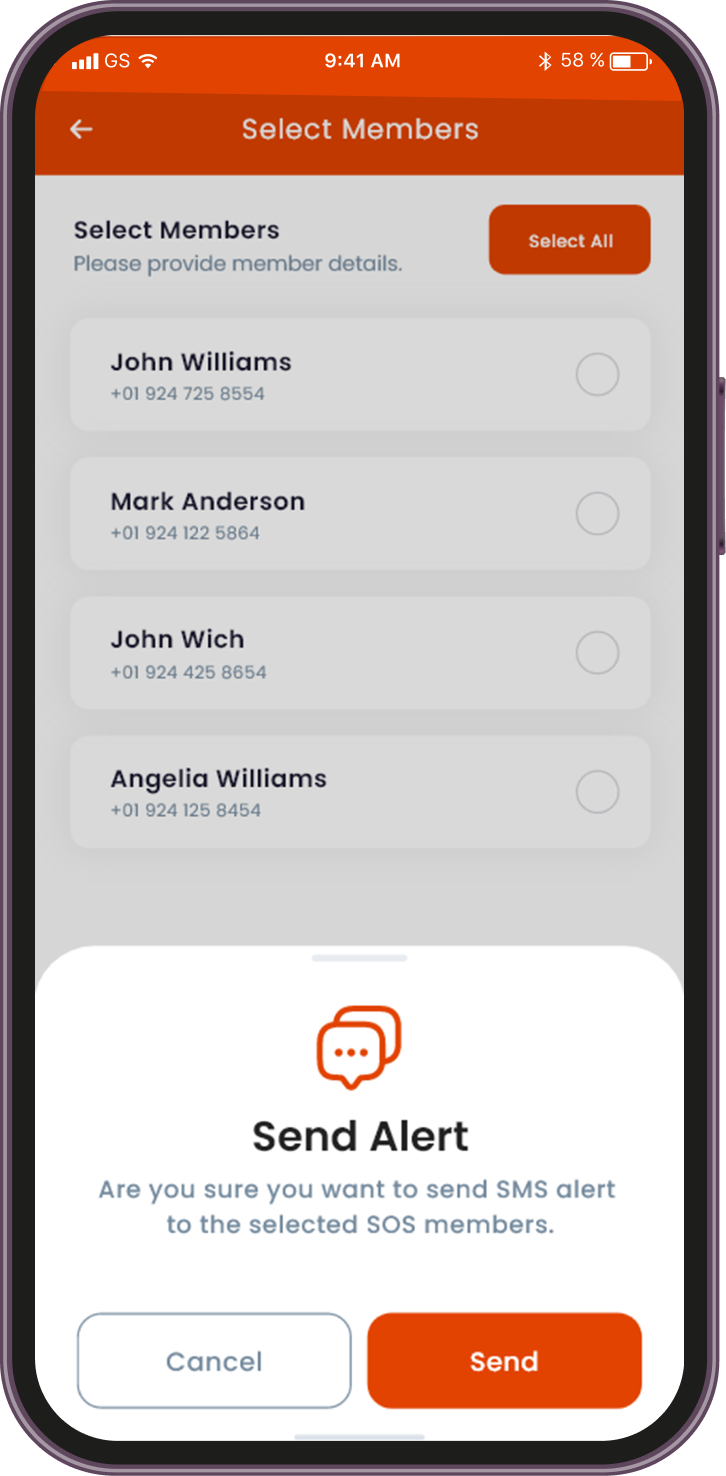Cancel the Send Alert dialog
Image resolution: width=726 pixels, height=1476 pixels.
click(214, 1361)
